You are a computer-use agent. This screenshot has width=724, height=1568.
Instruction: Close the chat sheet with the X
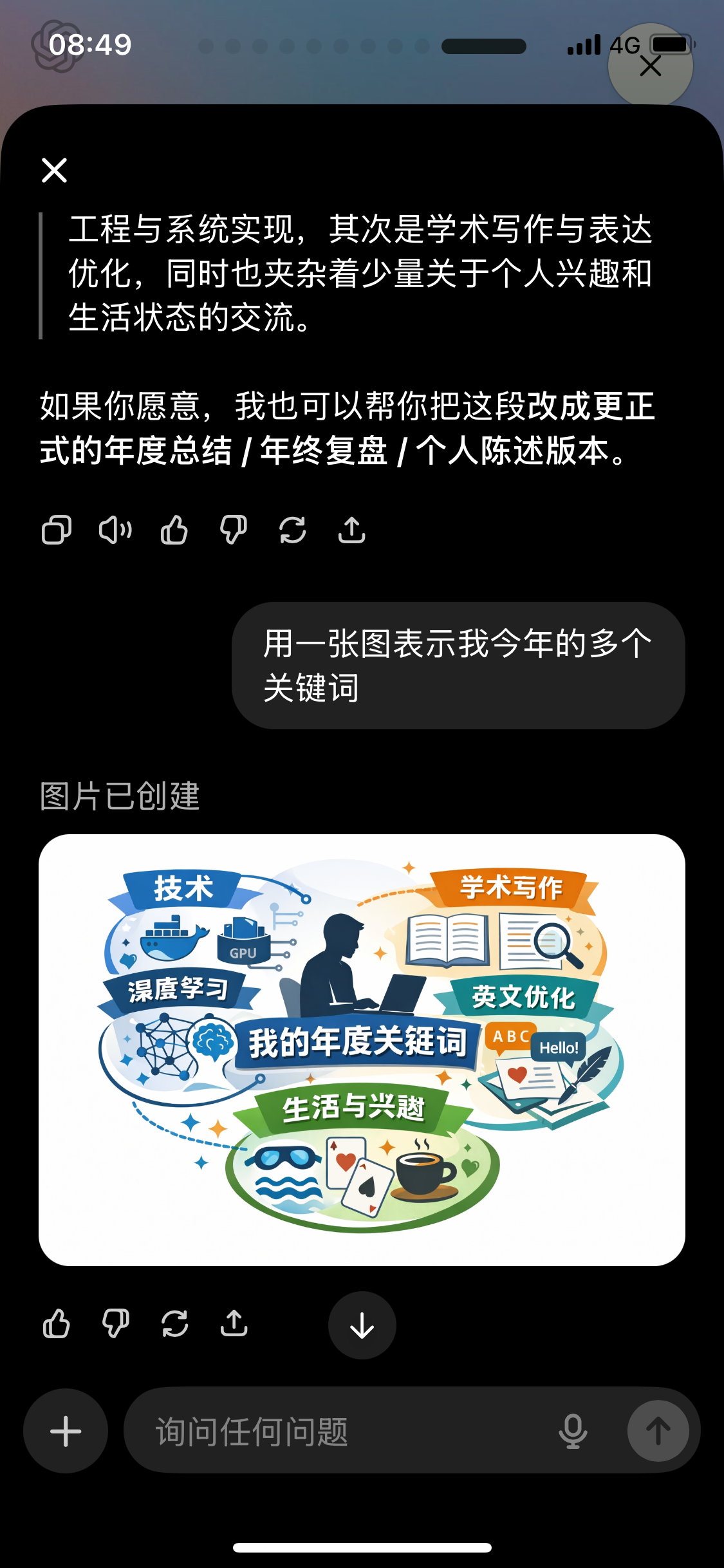(54, 171)
